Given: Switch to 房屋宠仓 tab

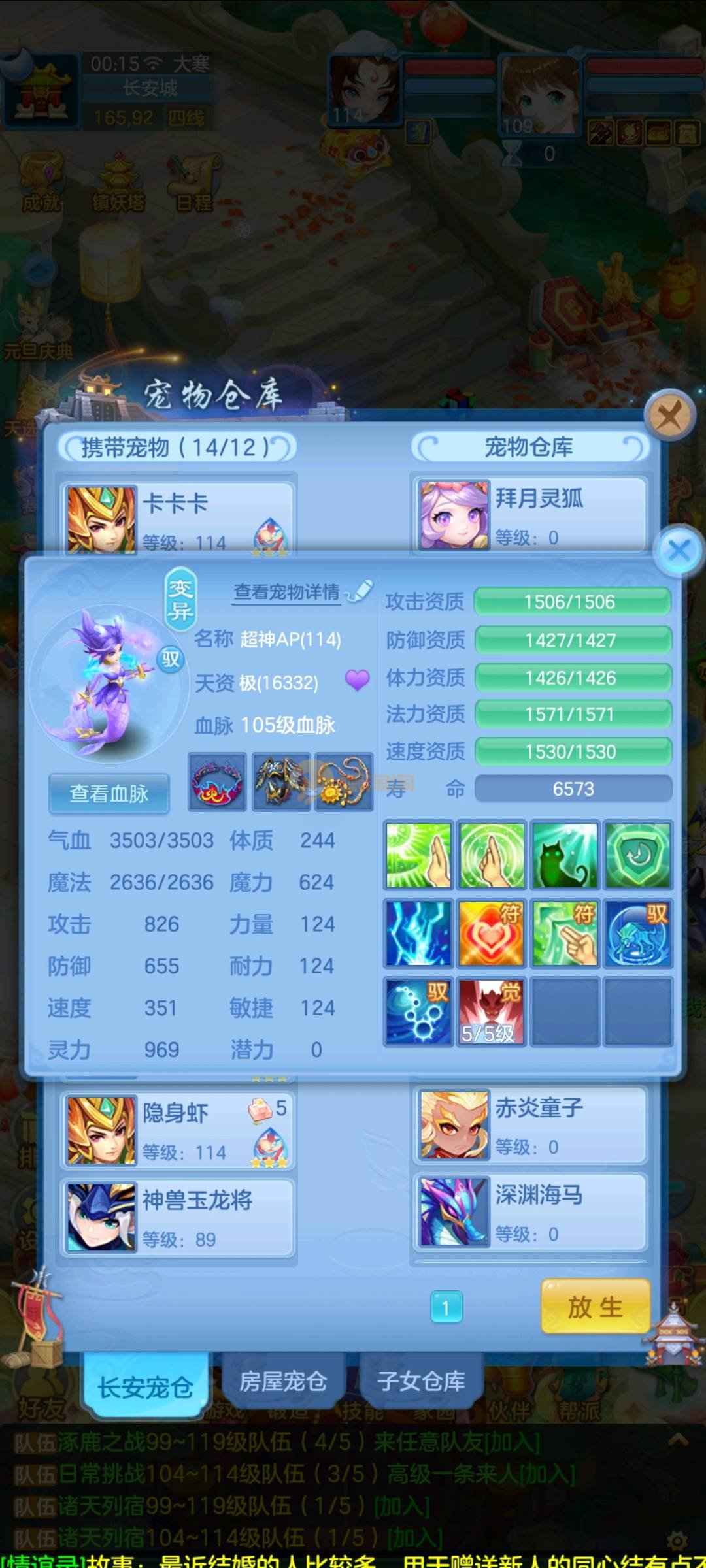Looking at the screenshot, I should point(283,1381).
